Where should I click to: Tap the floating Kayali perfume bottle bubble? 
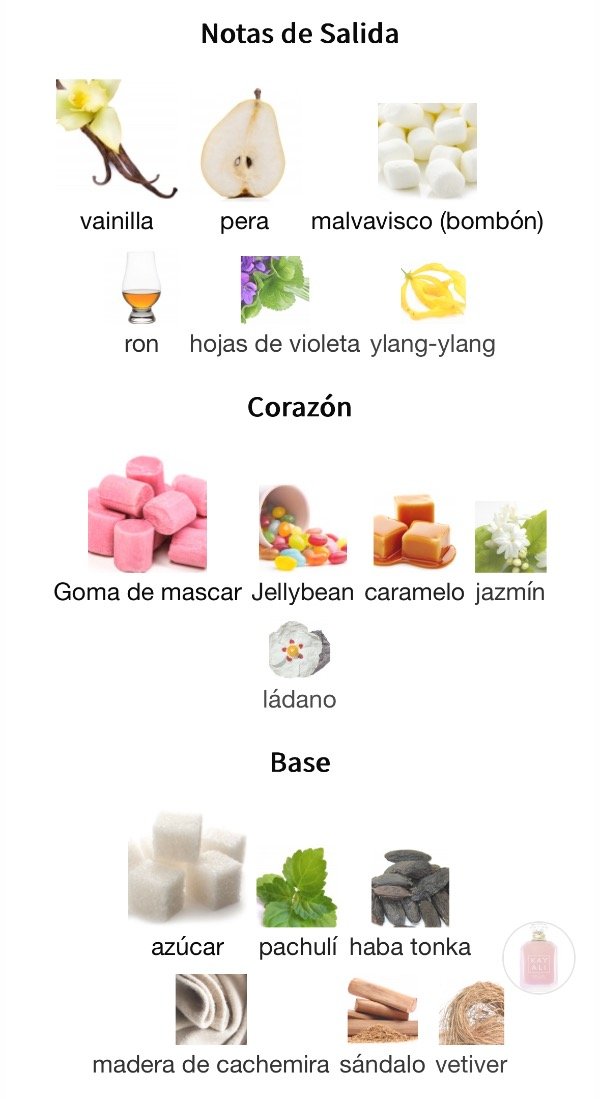click(538, 958)
